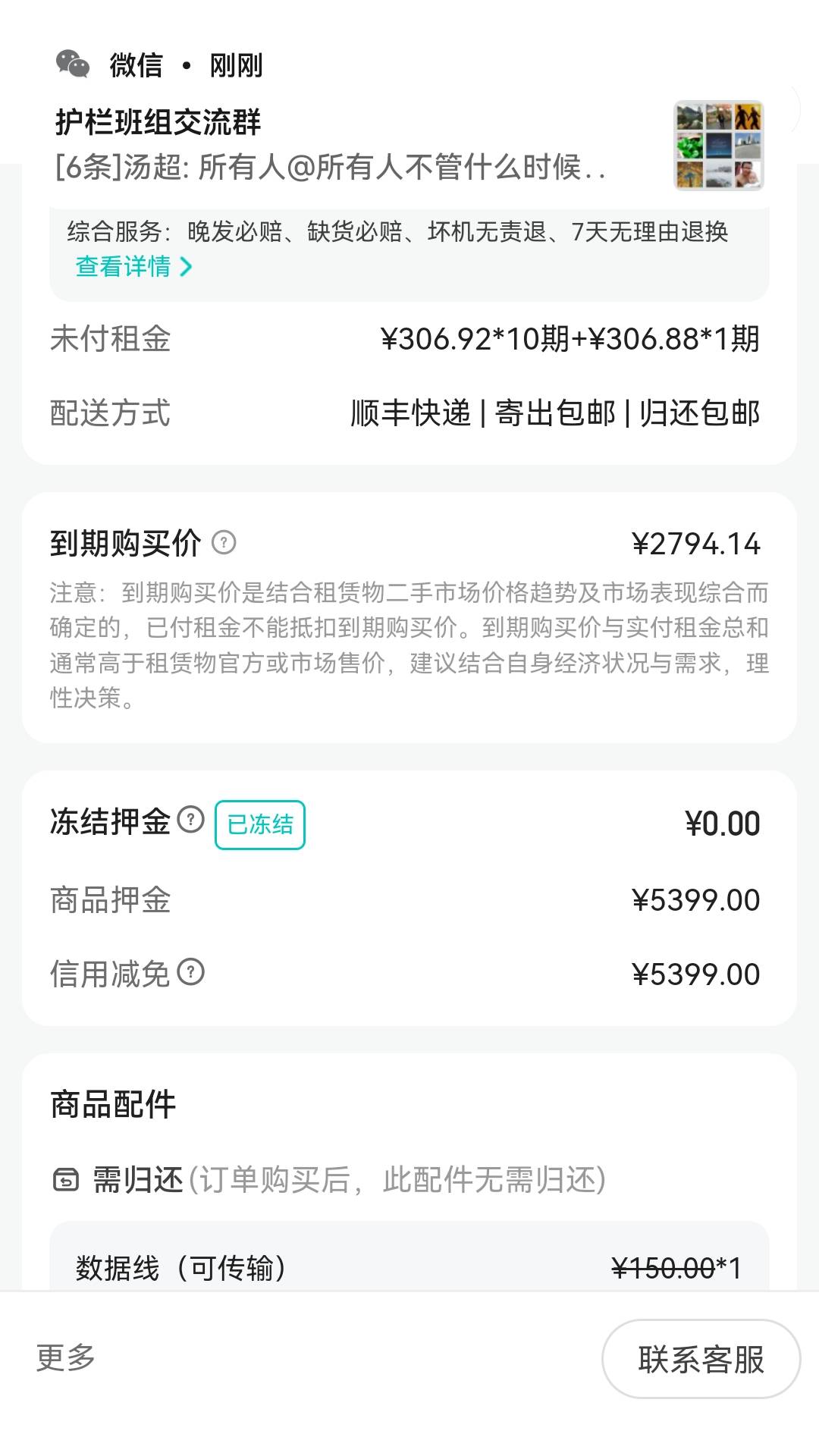The width and height of the screenshot is (819, 1456).
Task: Open 查看详情 link for service details
Action: coord(133,266)
